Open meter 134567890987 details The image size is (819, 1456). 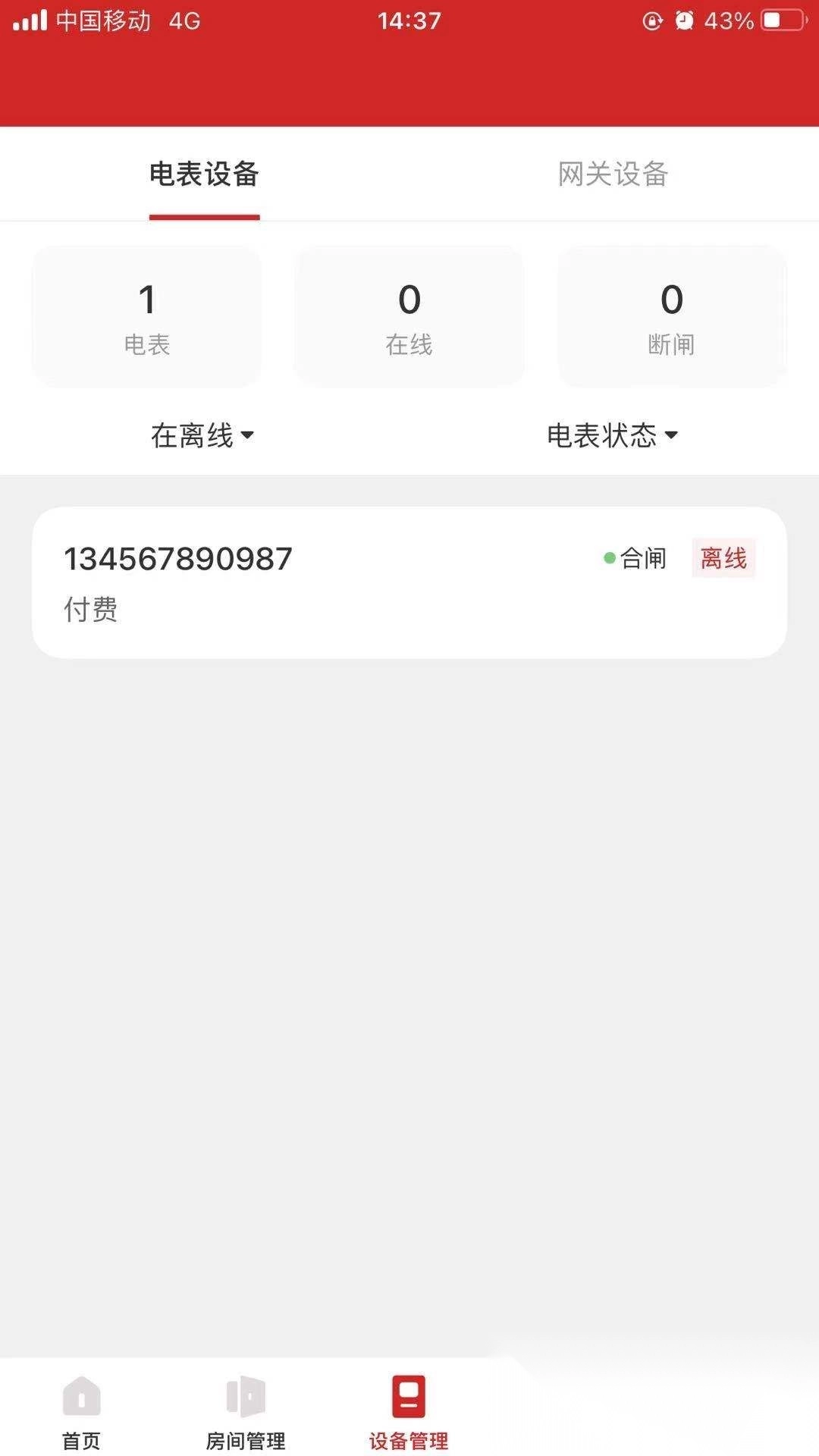[409, 582]
